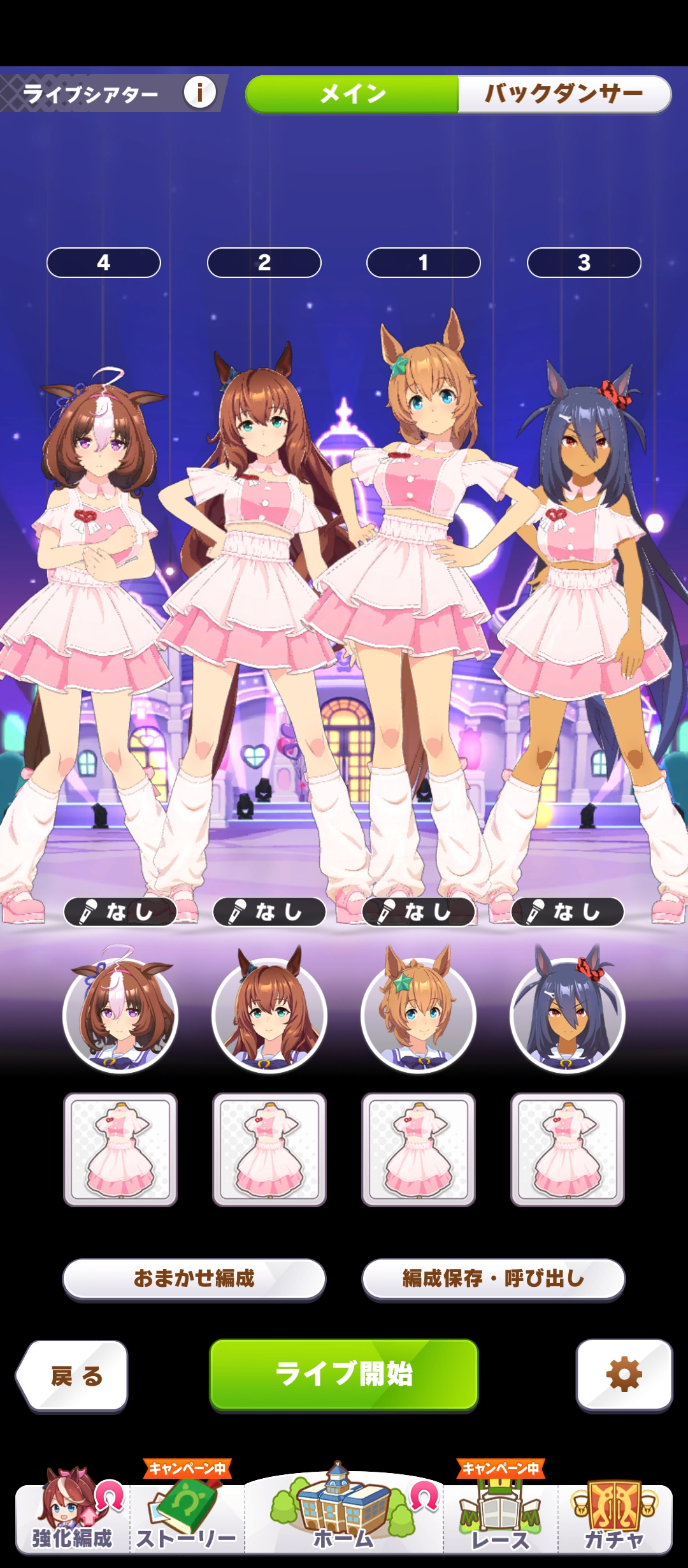Open the gear settings button
The height and width of the screenshot is (1568, 688).
click(x=624, y=1374)
